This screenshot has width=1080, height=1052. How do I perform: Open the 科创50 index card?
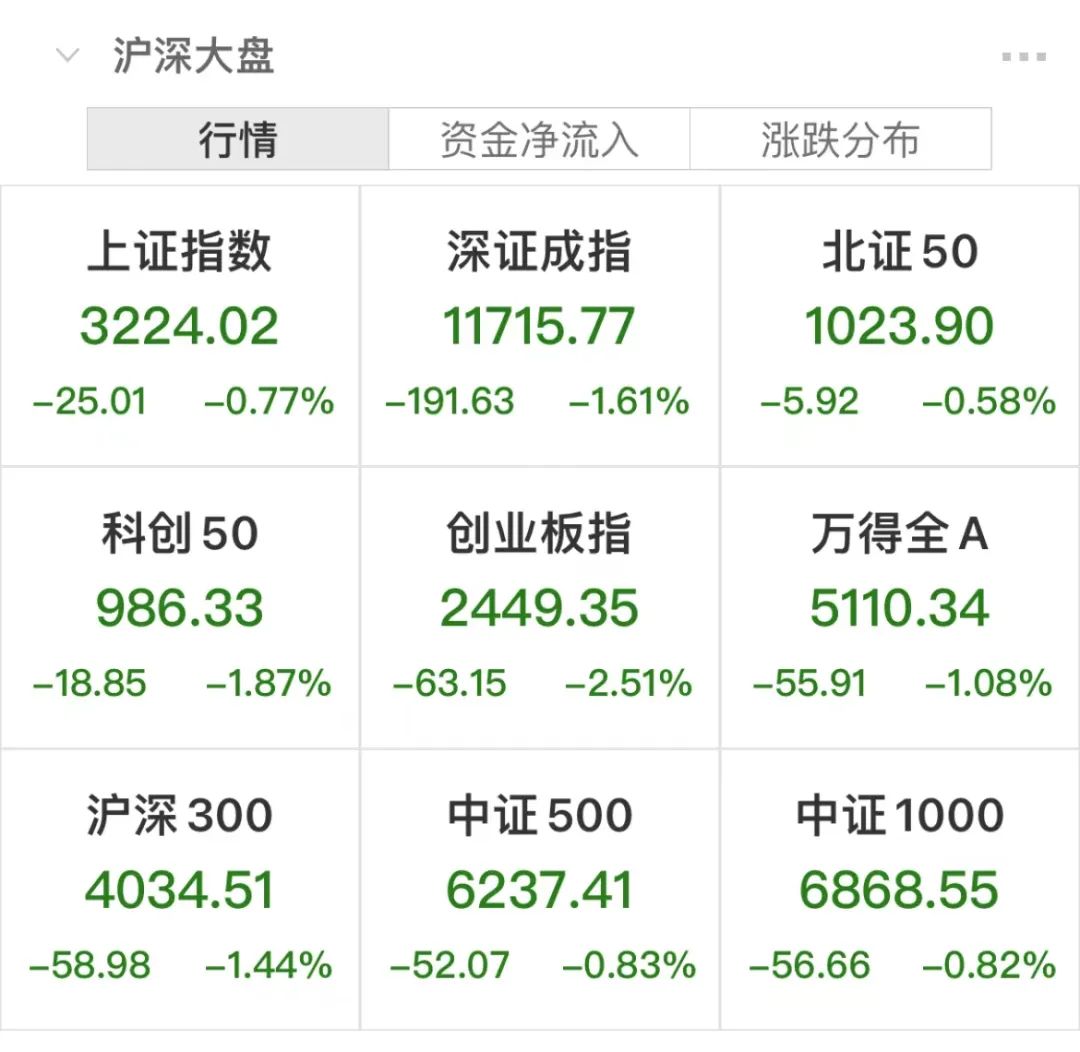(180, 608)
